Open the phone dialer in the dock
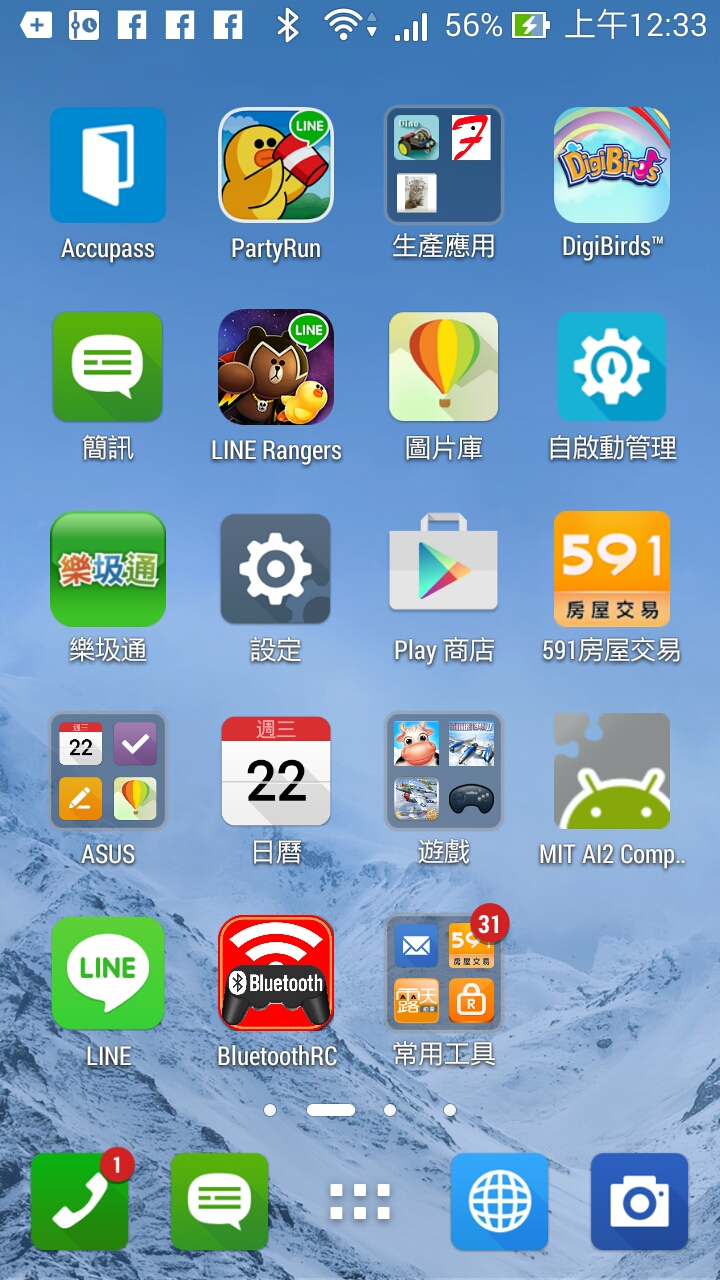This screenshot has height=1280, width=720. pos(80,1202)
